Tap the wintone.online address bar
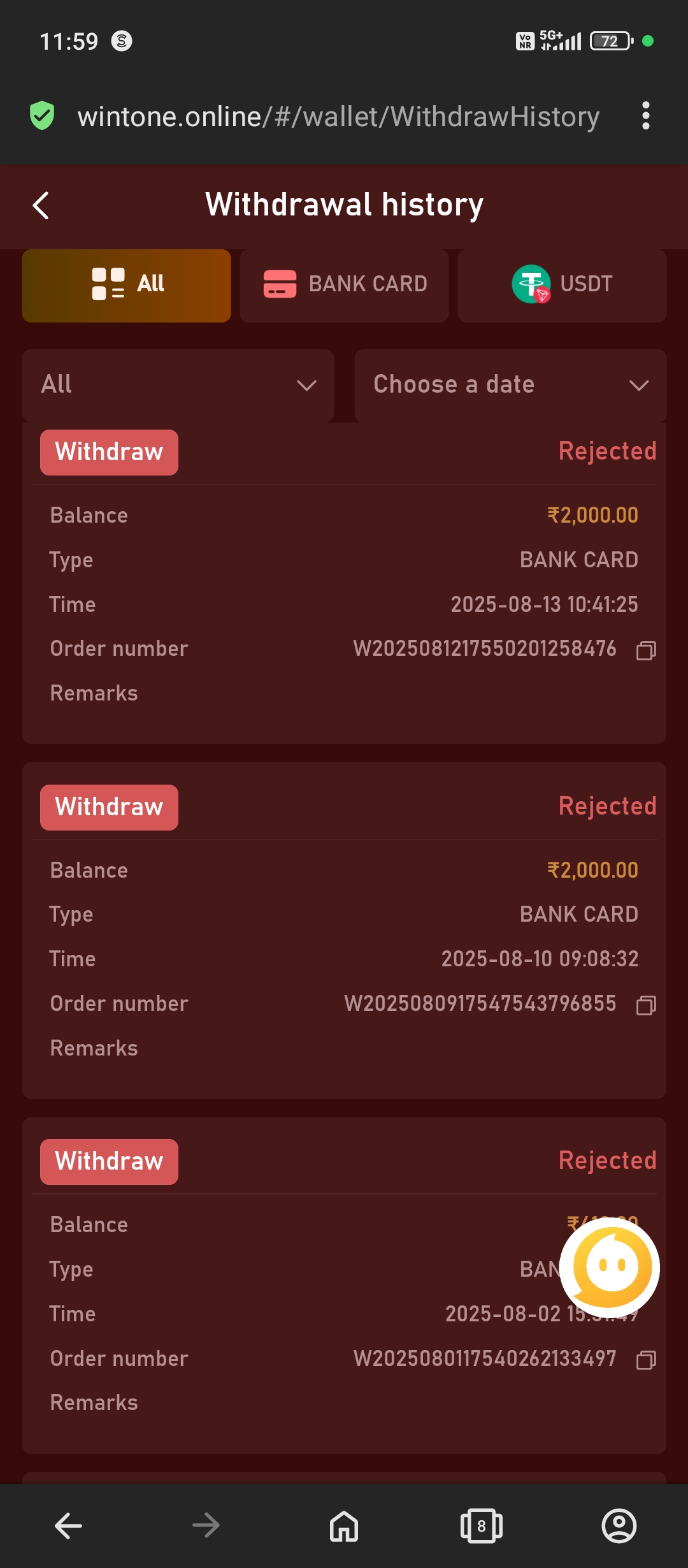The width and height of the screenshot is (688, 1568). 338,117
